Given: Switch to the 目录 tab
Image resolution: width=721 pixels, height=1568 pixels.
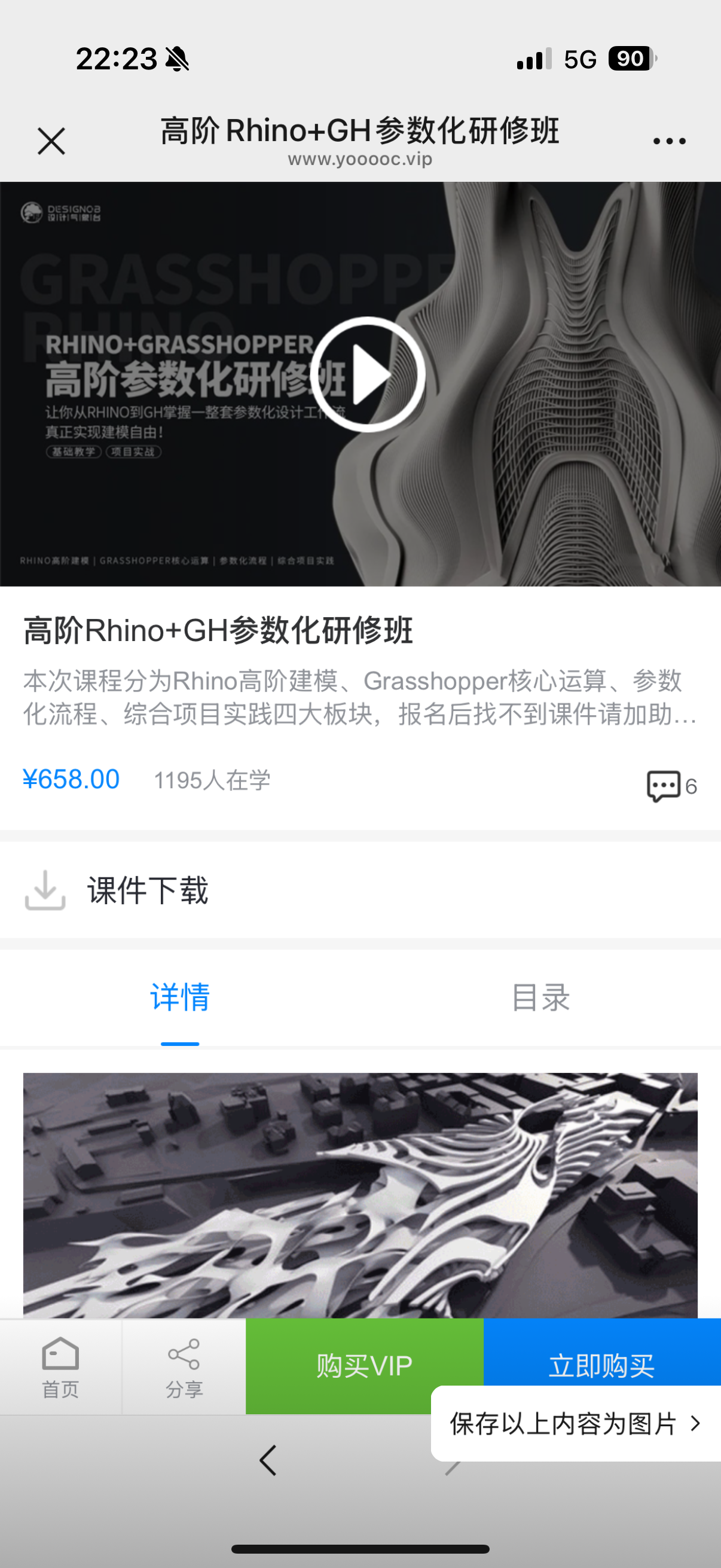Looking at the screenshot, I should tap(540, 997).
